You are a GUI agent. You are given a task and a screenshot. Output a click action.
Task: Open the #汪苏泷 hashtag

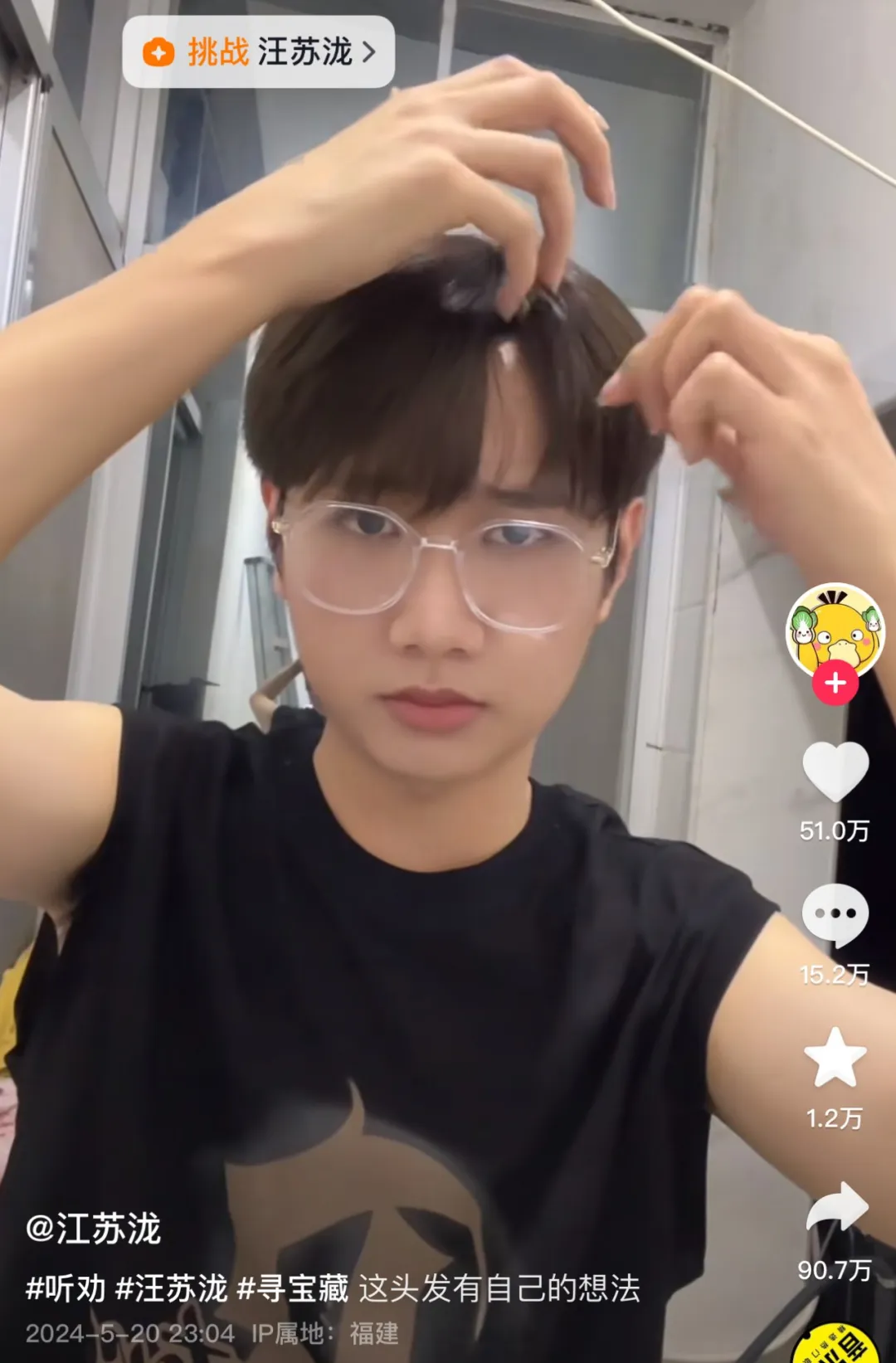click(x=171, y=1288)
